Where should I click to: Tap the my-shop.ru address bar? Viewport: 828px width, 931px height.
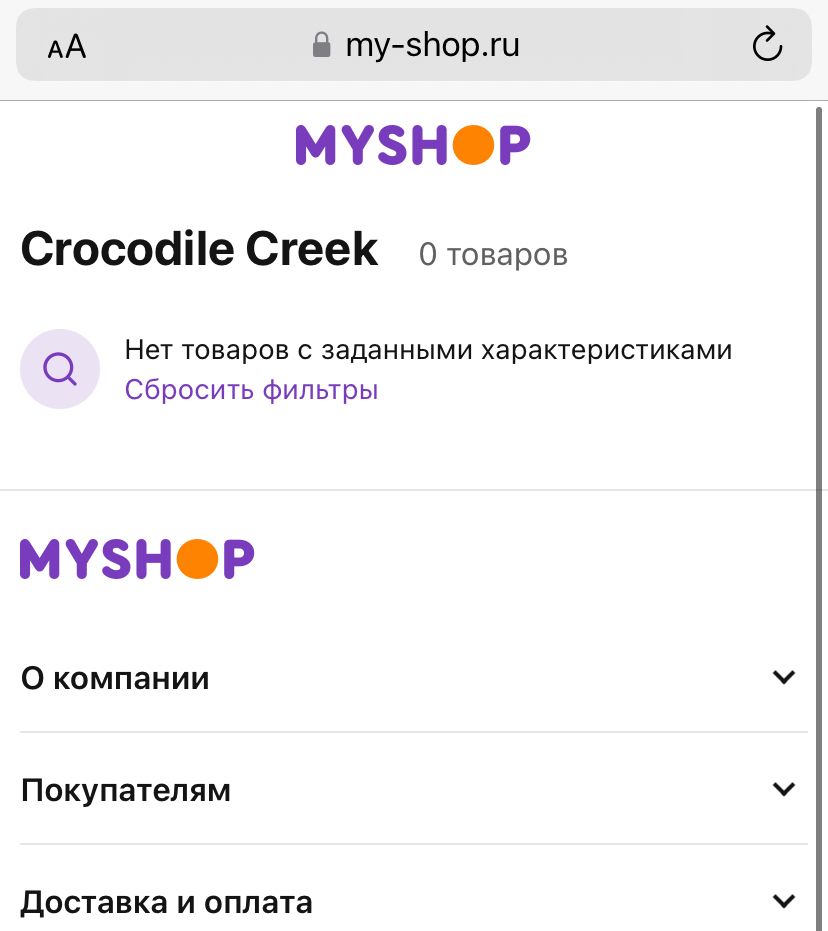click(432, 44)
